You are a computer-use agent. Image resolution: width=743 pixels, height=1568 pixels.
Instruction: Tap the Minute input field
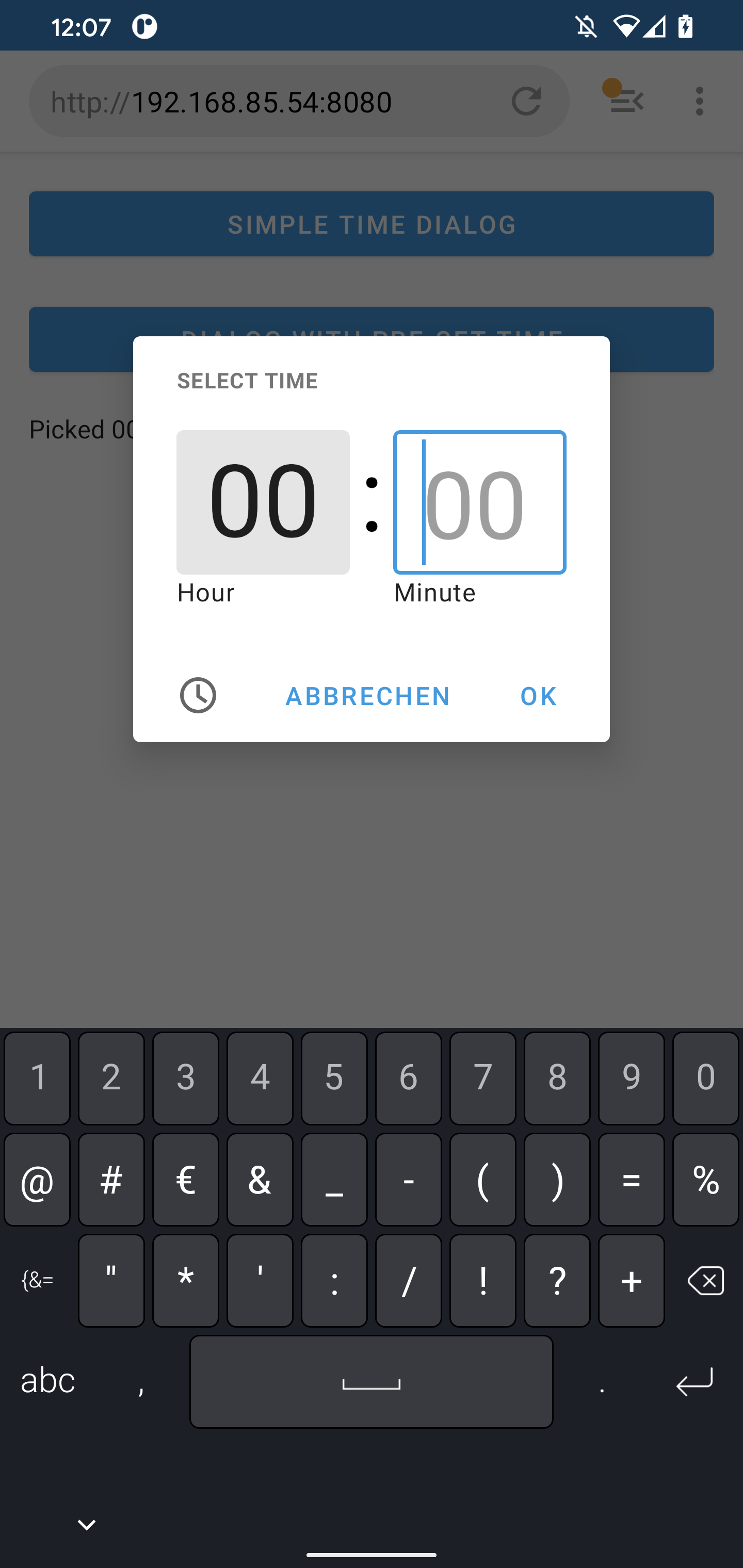tap(480, 501)
